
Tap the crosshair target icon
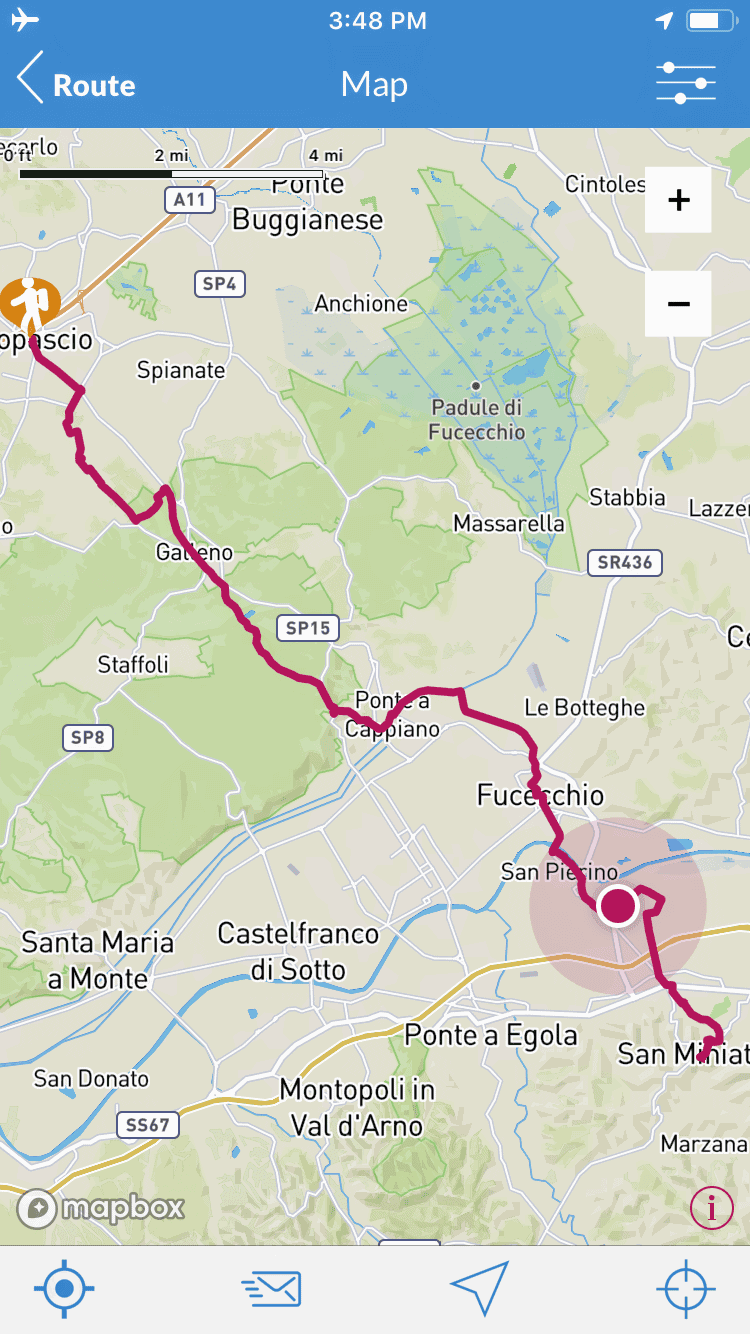tap(686, 1289)
